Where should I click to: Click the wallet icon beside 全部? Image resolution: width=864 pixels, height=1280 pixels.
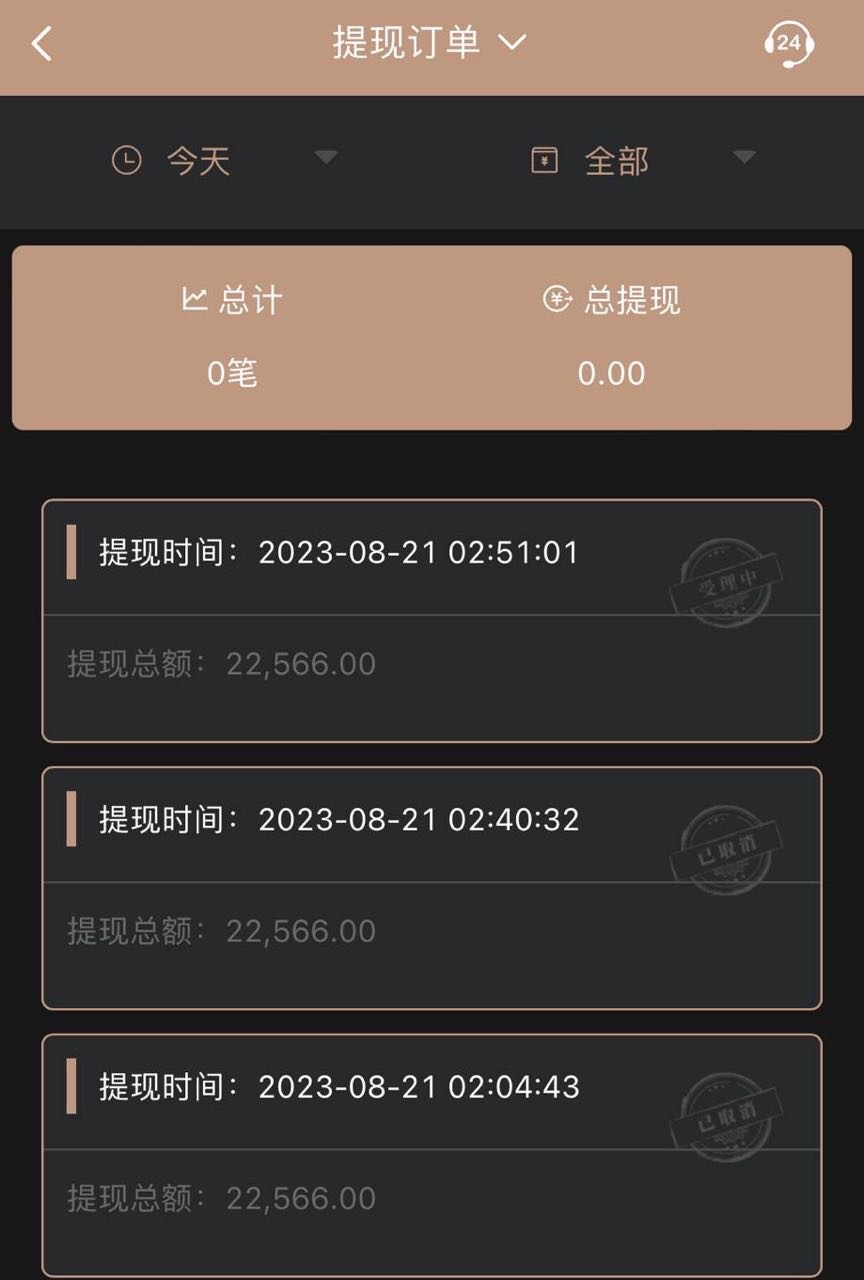(x=543, y=159)
